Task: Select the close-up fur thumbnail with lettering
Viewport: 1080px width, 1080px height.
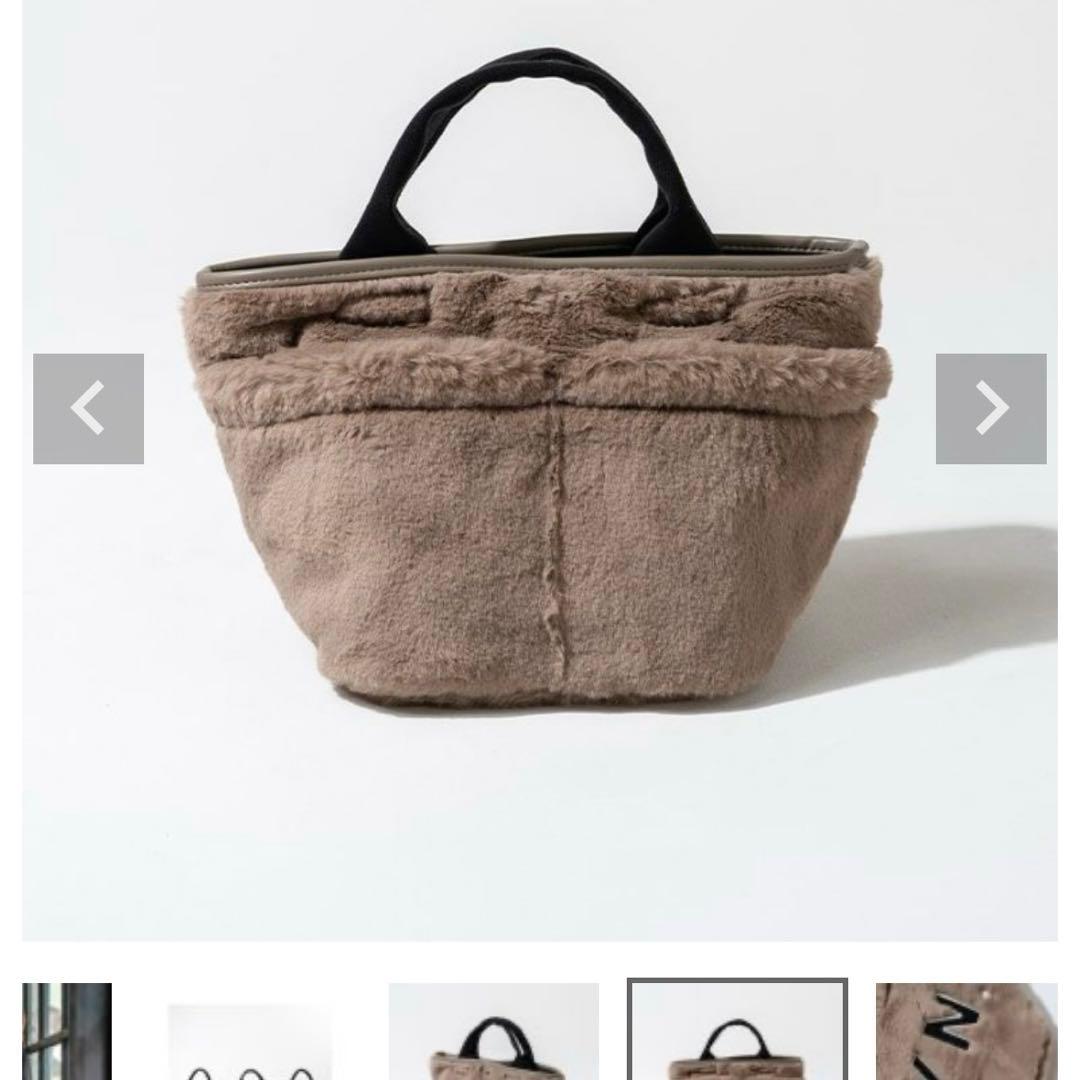Action: click(x=965, y=1031)
